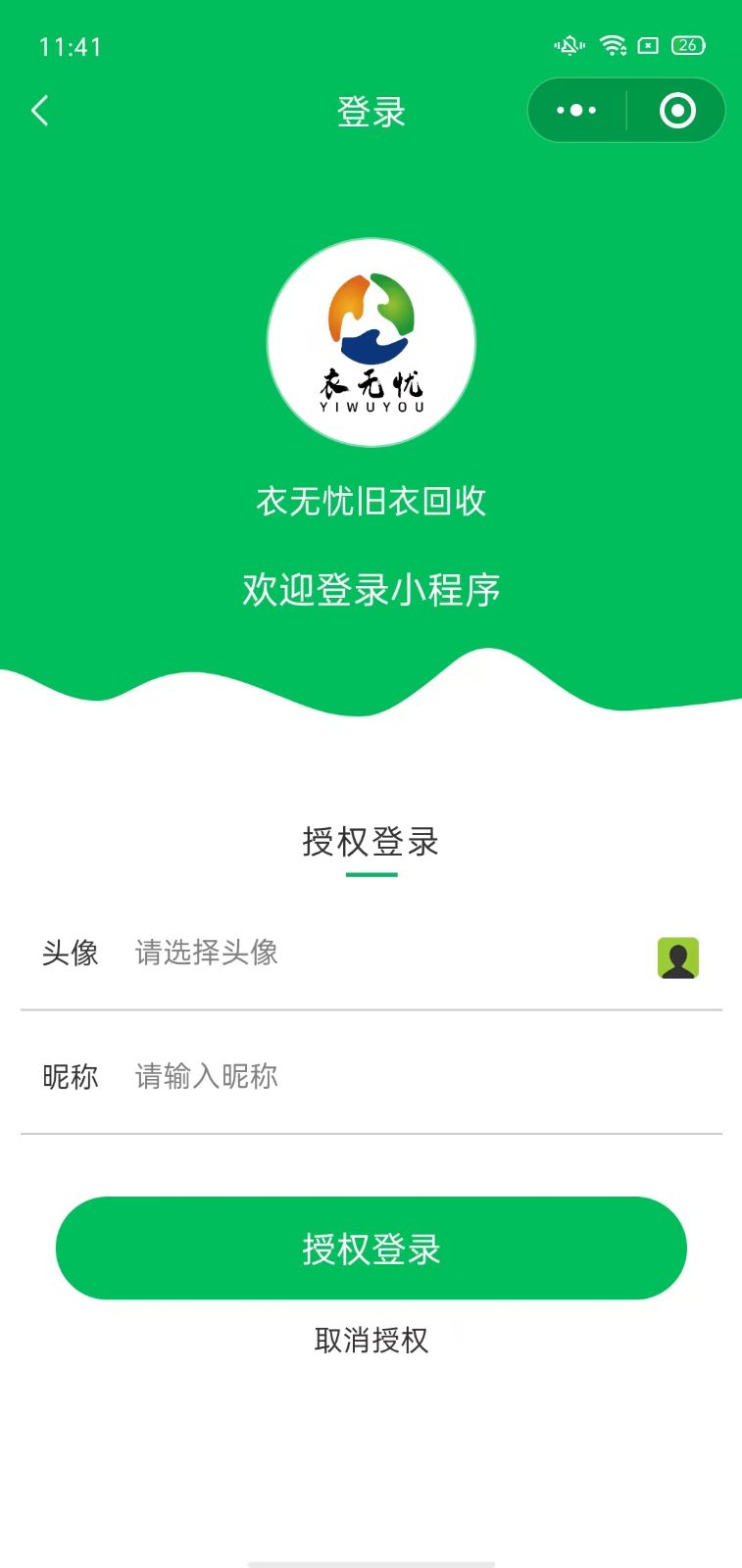This screenshot has width=742, height=1568.
Task: Cancel authorization via 取消授权
Action: pyautogui.click(x=371, y=1340)
